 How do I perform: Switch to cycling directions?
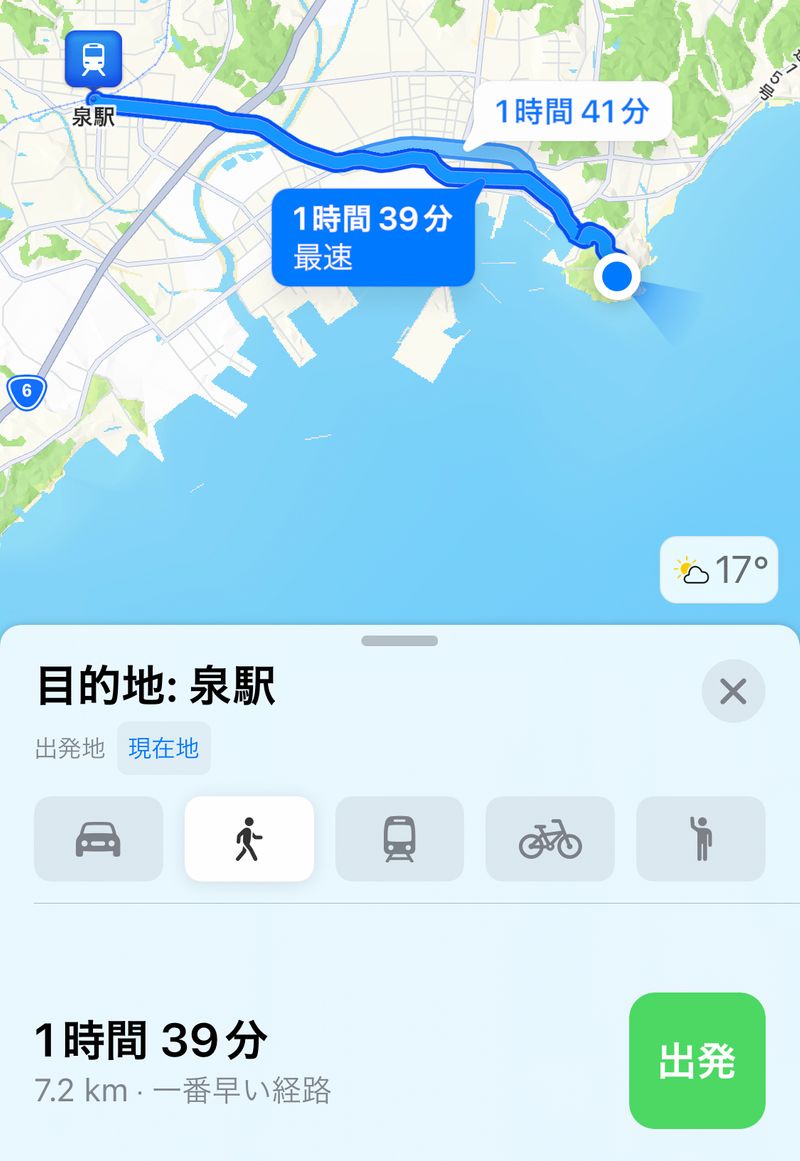tap(550, 838)
